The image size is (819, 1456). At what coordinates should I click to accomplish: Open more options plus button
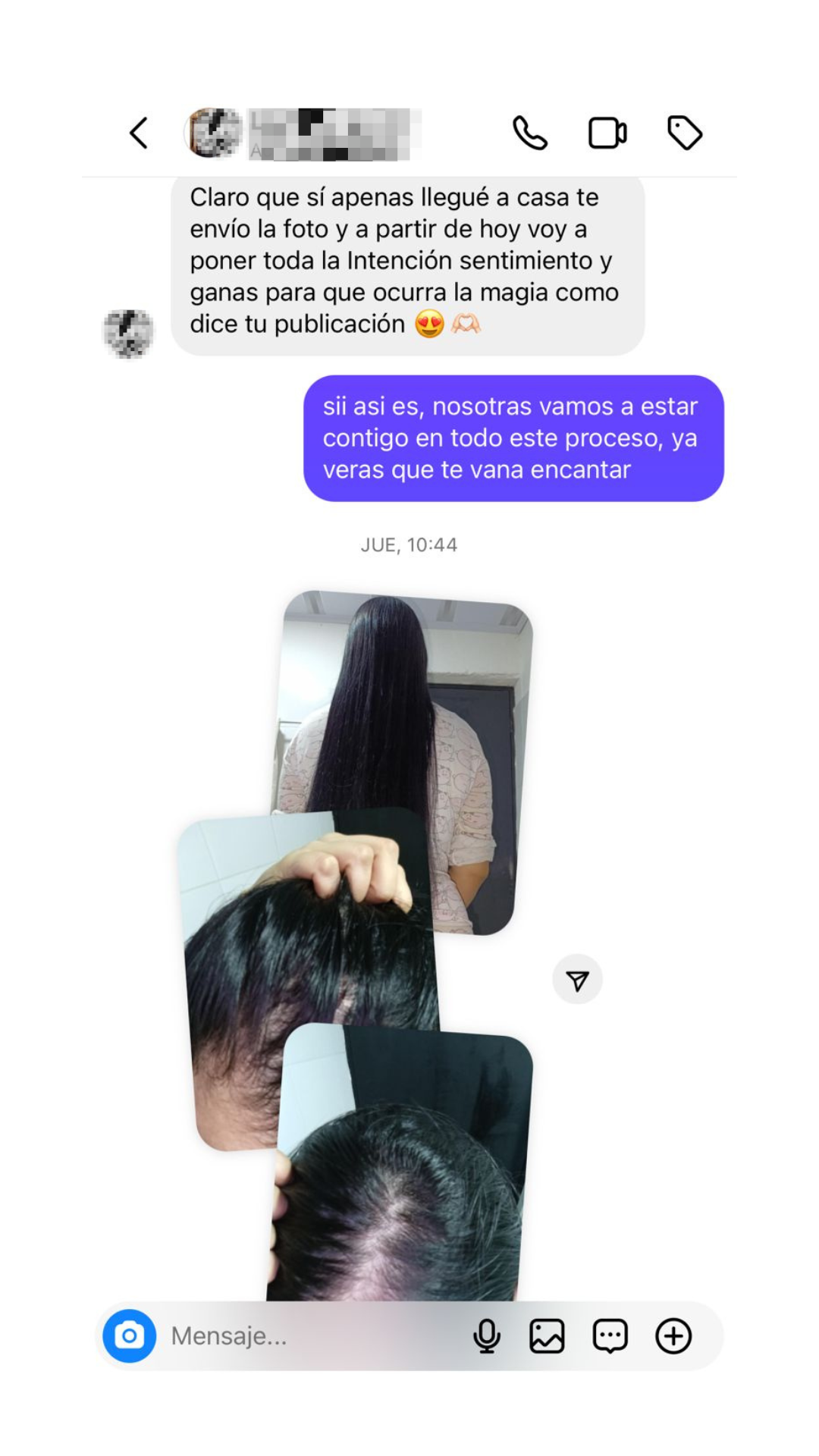tap(673, 1336)
